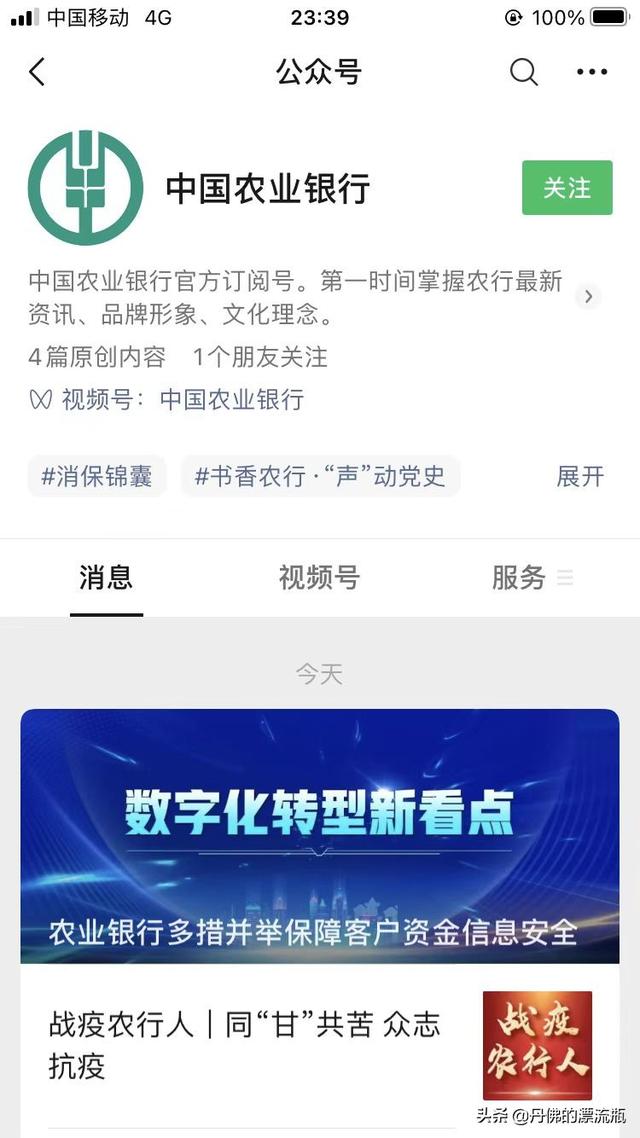Open the 视频号 中国农业银行 link

[231, 400]
